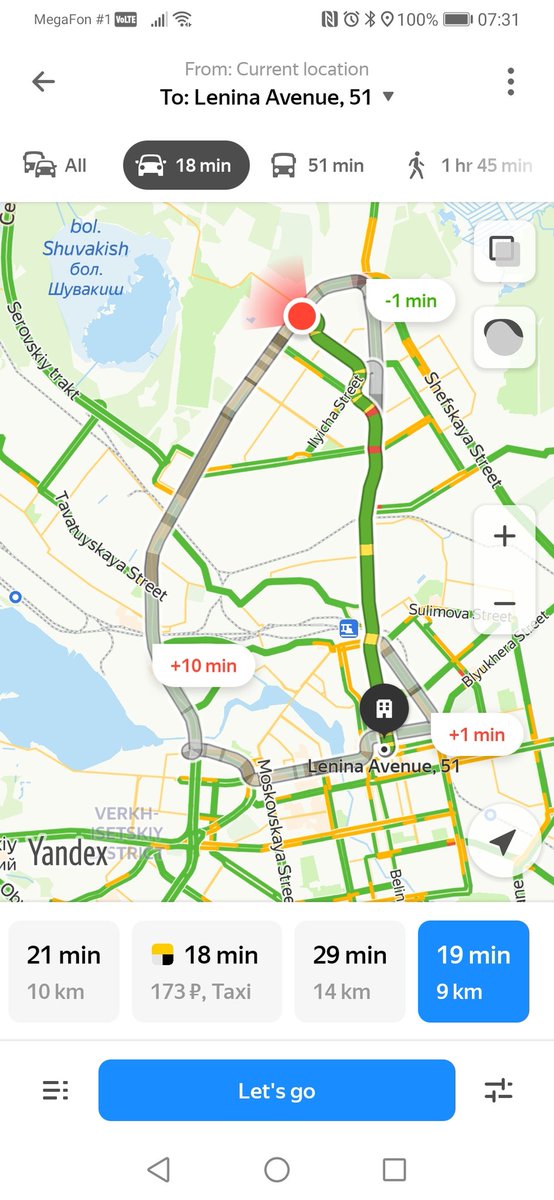Open the three-dot overflow menu
This screenshot has height=1200, width=554.
point(510,82)
